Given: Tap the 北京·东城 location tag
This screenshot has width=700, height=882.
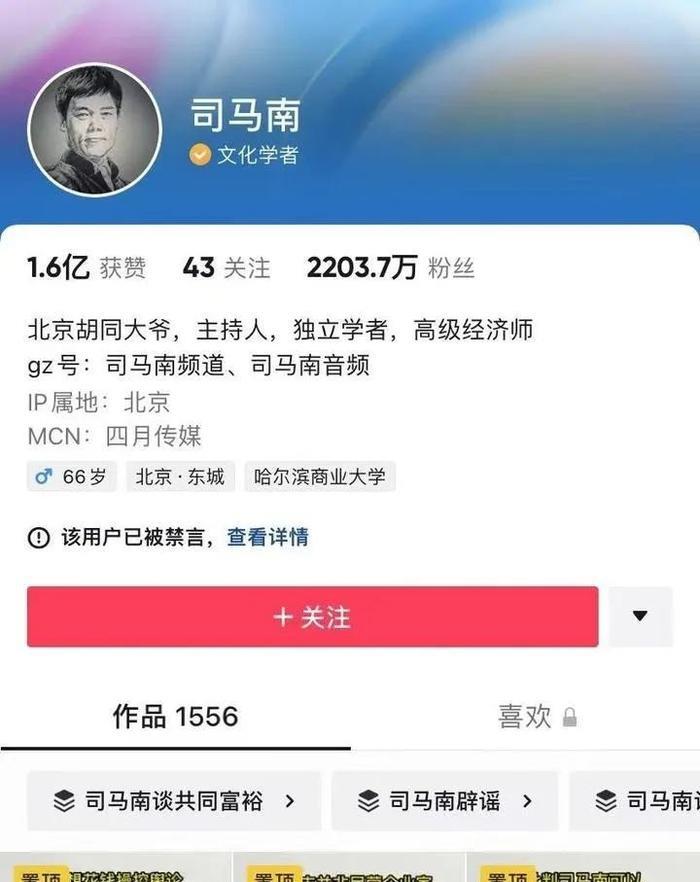Looking at the screenshot, I should coord(180,476).
